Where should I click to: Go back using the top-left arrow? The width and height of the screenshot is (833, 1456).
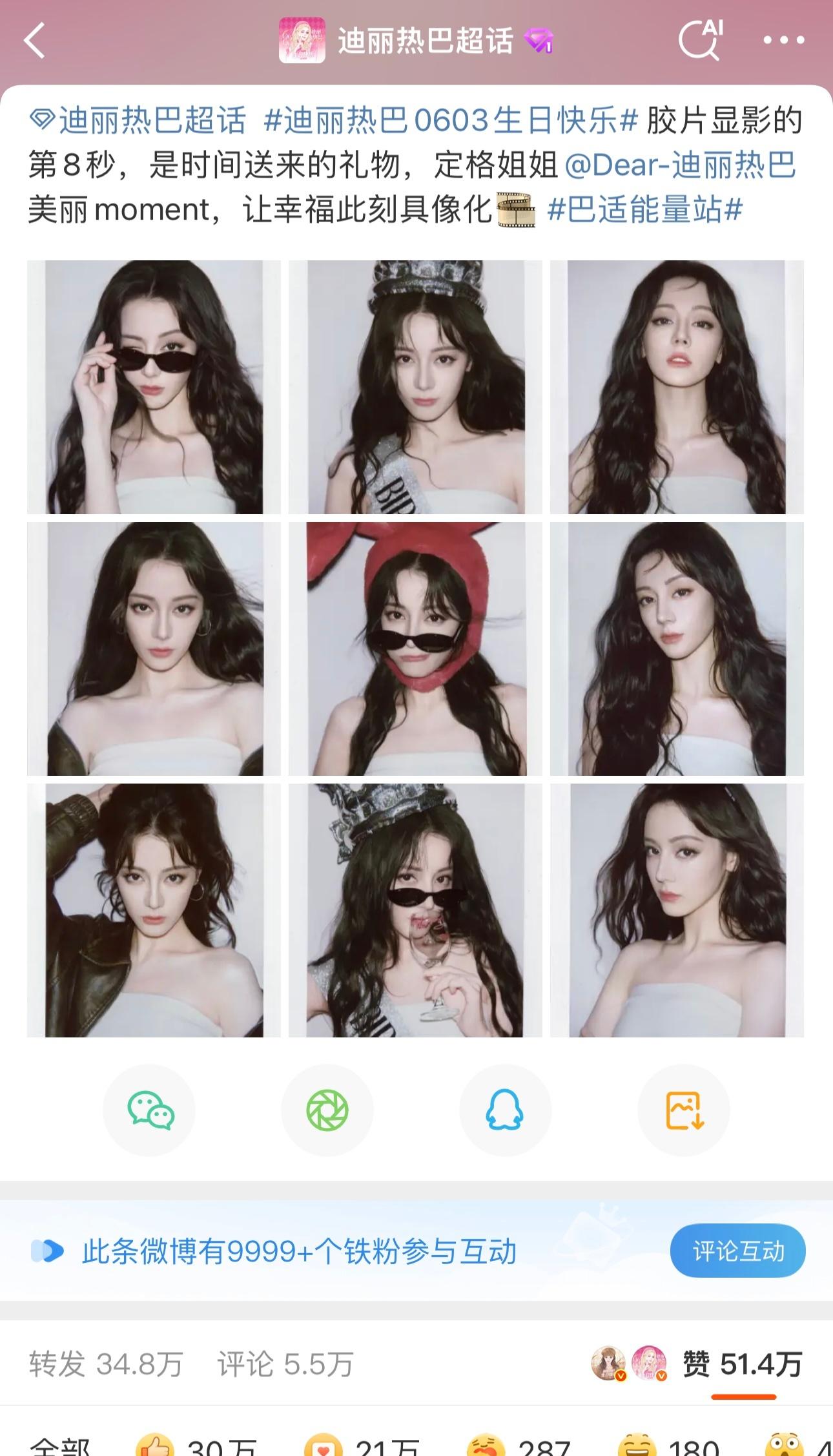(x=35, y=41)
